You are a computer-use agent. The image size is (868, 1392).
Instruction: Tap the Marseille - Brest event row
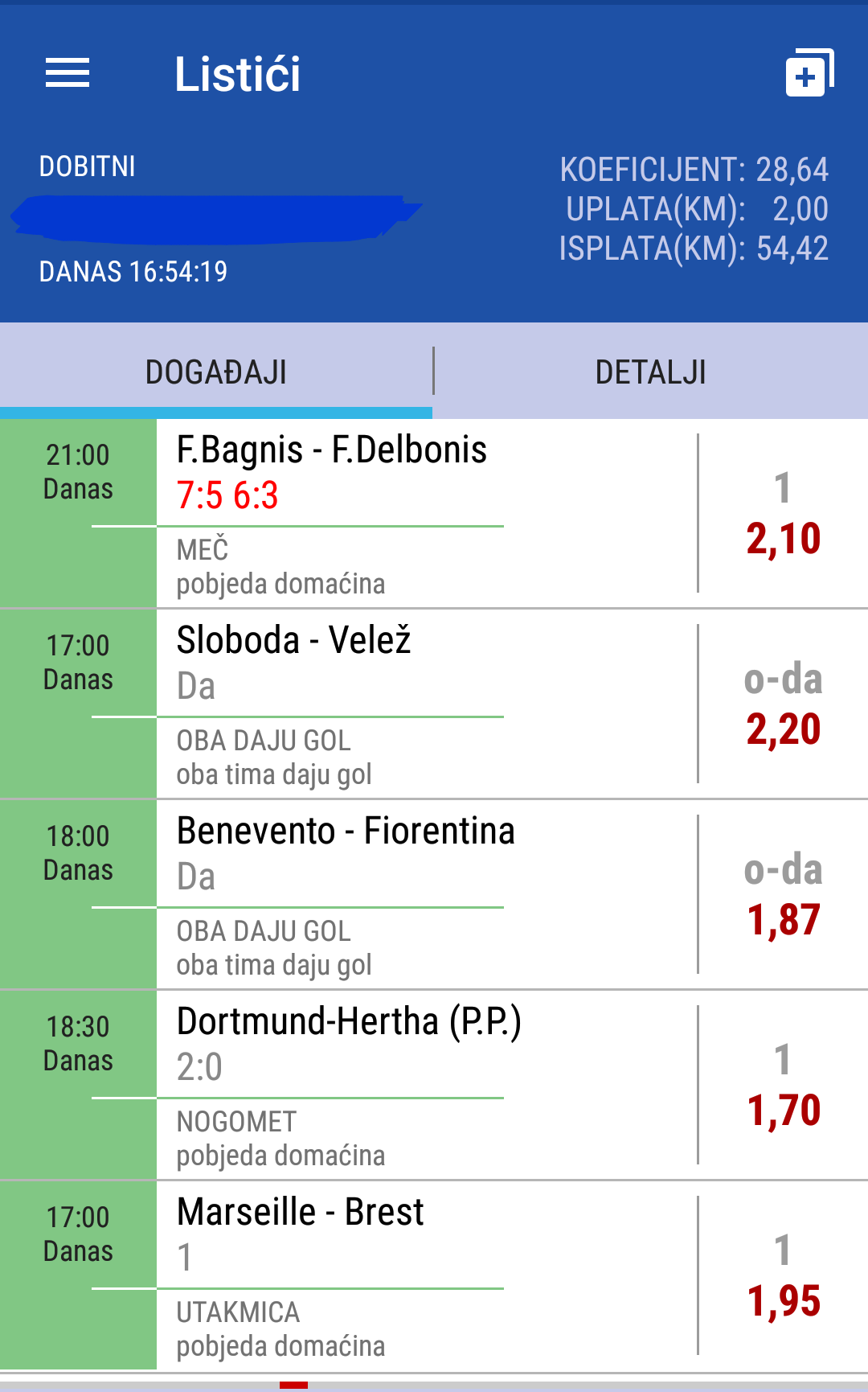[x=434, y=1276]
